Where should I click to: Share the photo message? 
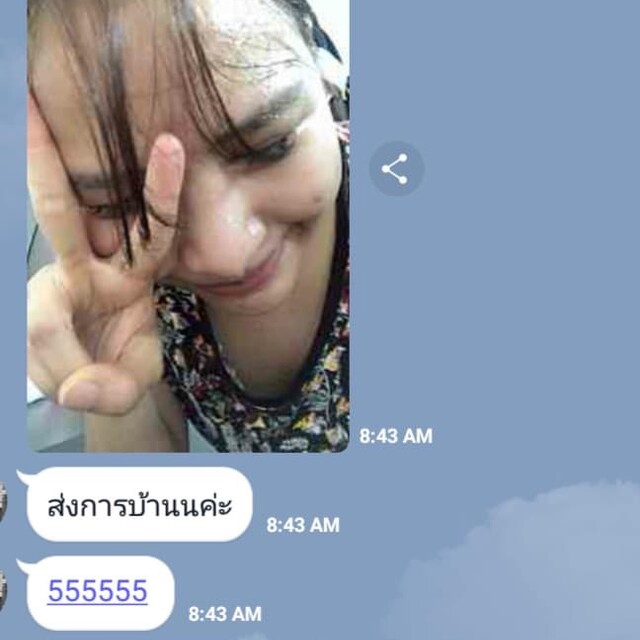click(x=396, y=169)
